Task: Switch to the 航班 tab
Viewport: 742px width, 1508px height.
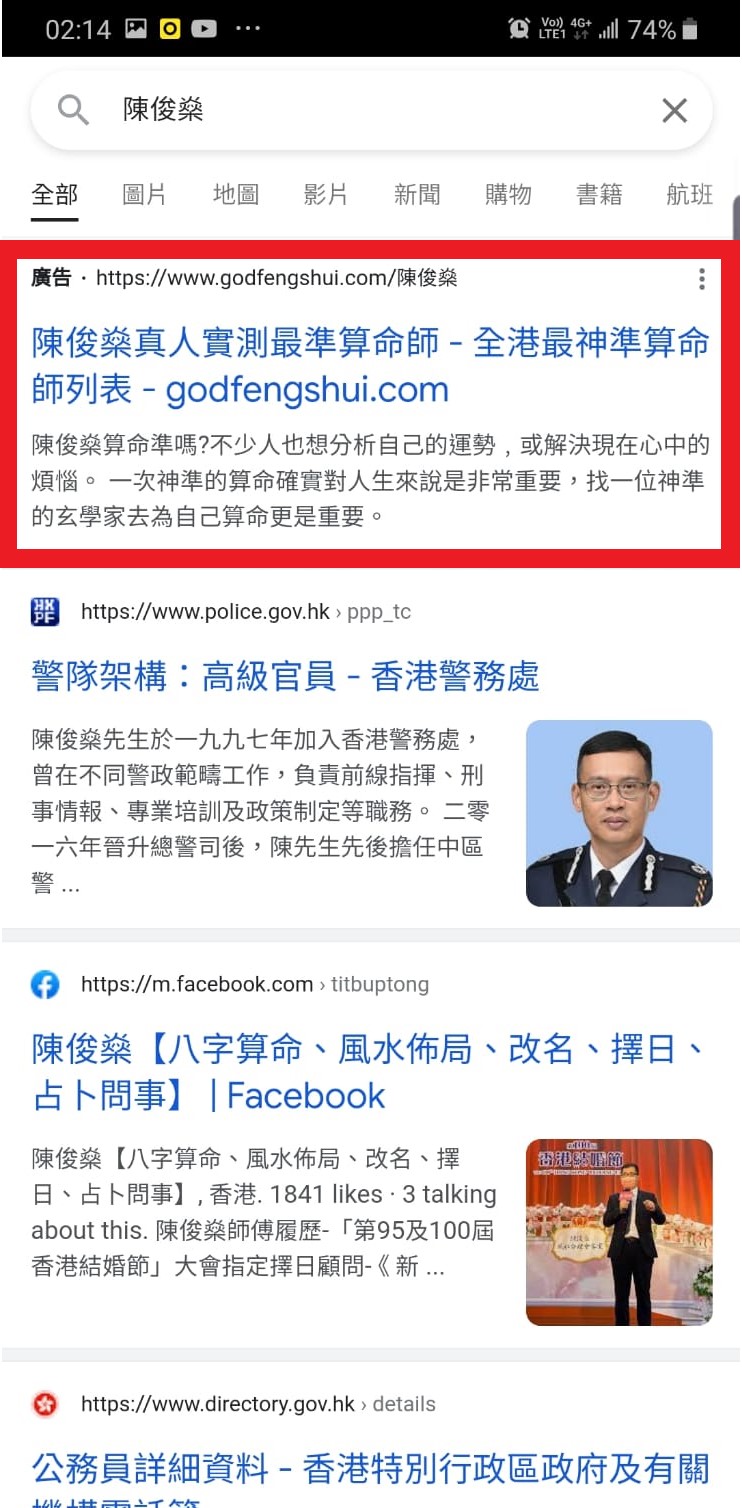Action: pos(690,194)
